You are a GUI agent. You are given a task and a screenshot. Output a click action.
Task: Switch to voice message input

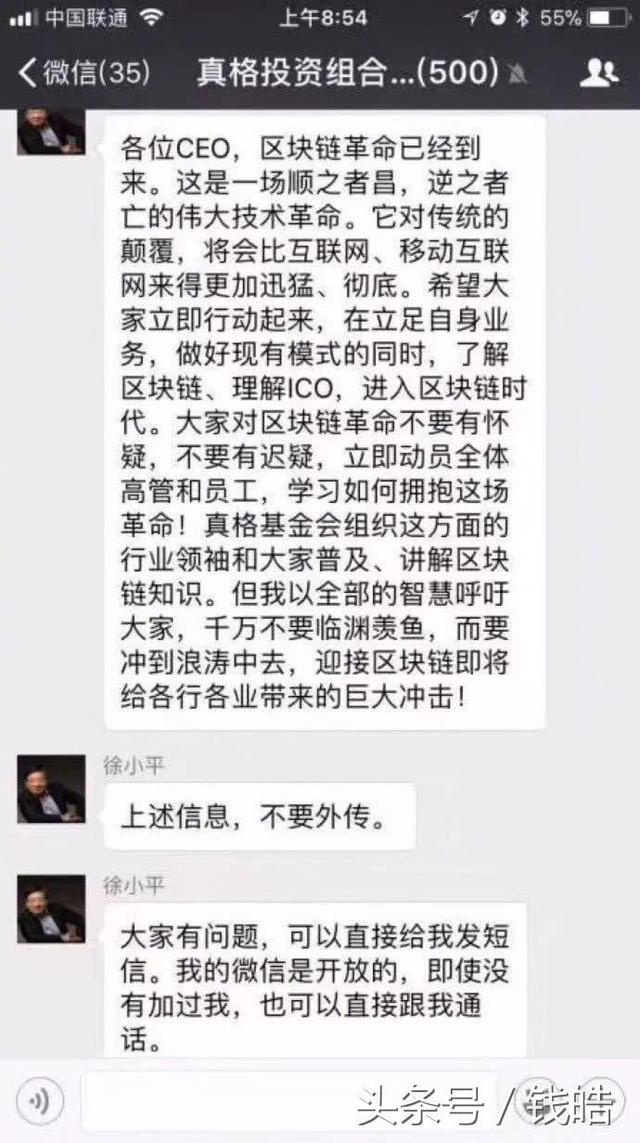(39, 1102)
